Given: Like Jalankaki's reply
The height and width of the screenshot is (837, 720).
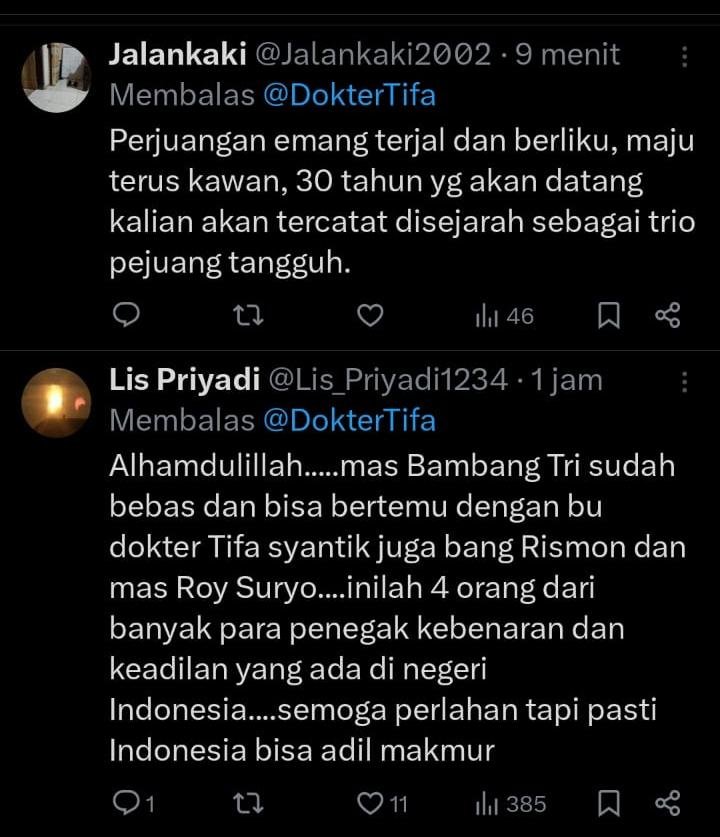Looking at the screenshot, I should pos(370,316).
